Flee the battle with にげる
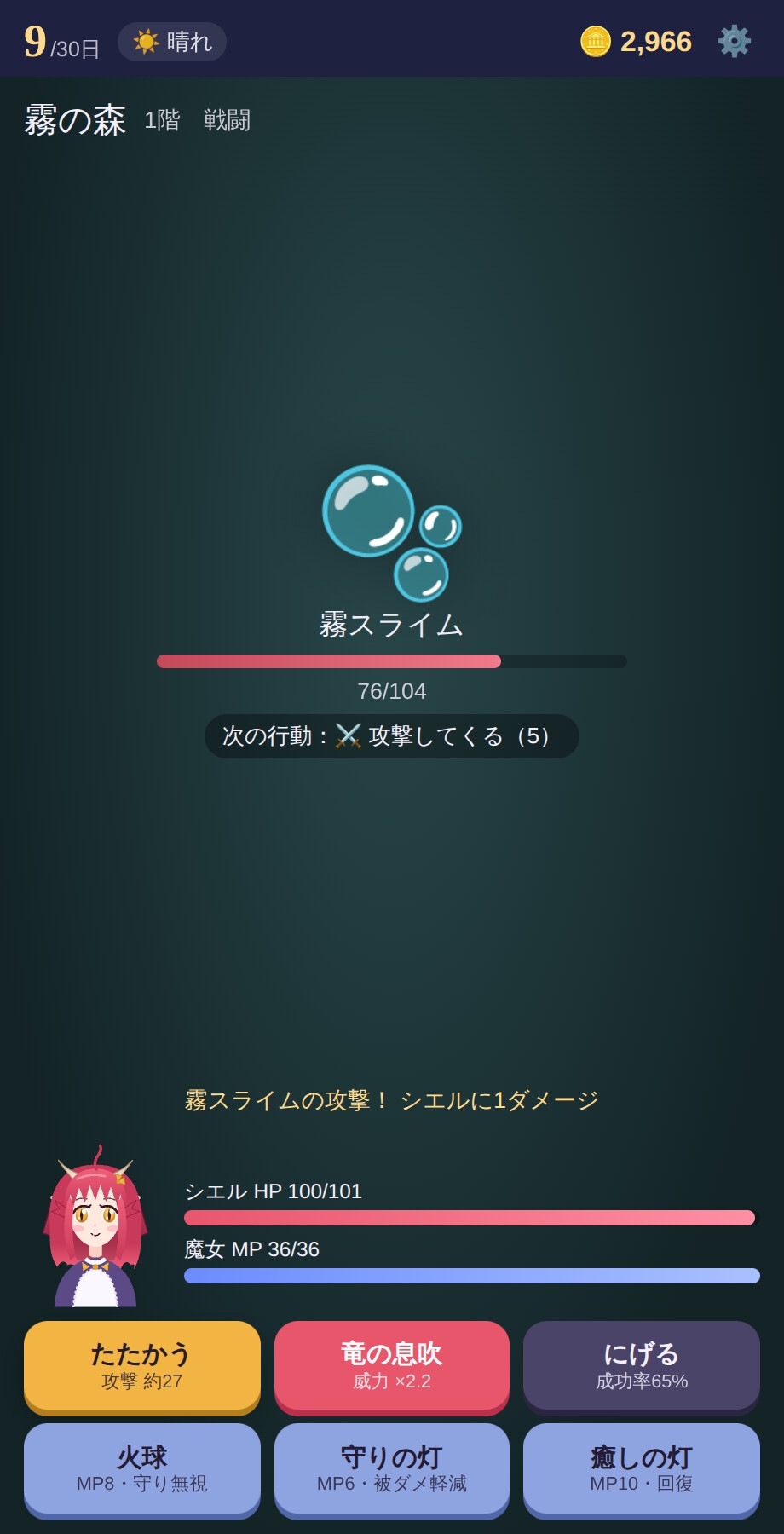Image resolution: width=784 pixels, height=1534 pixels. click(x=642, y=1366)
